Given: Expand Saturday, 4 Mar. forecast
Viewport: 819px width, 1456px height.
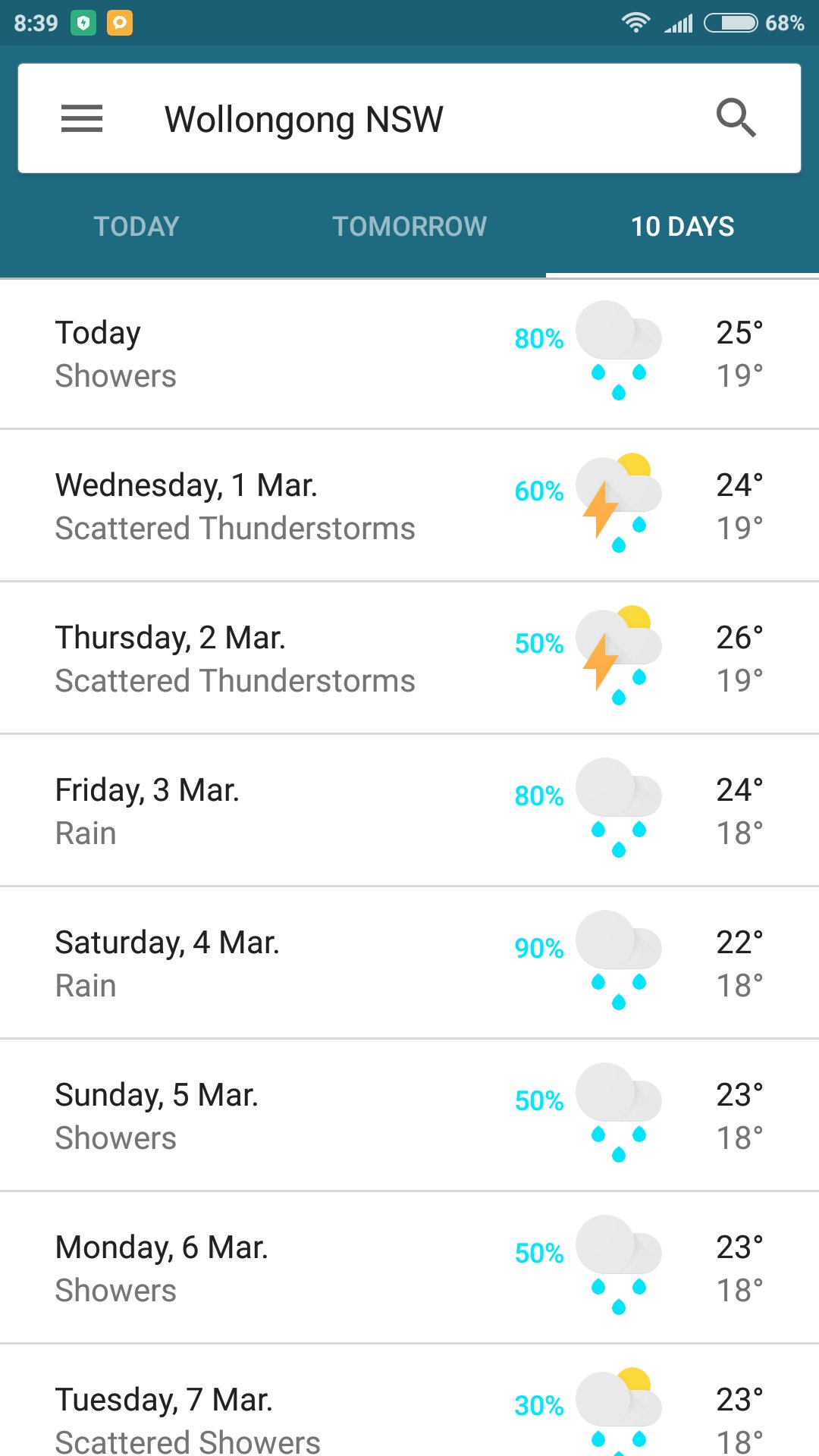Looking at the screenshot, I should click(x=409, y=963).
